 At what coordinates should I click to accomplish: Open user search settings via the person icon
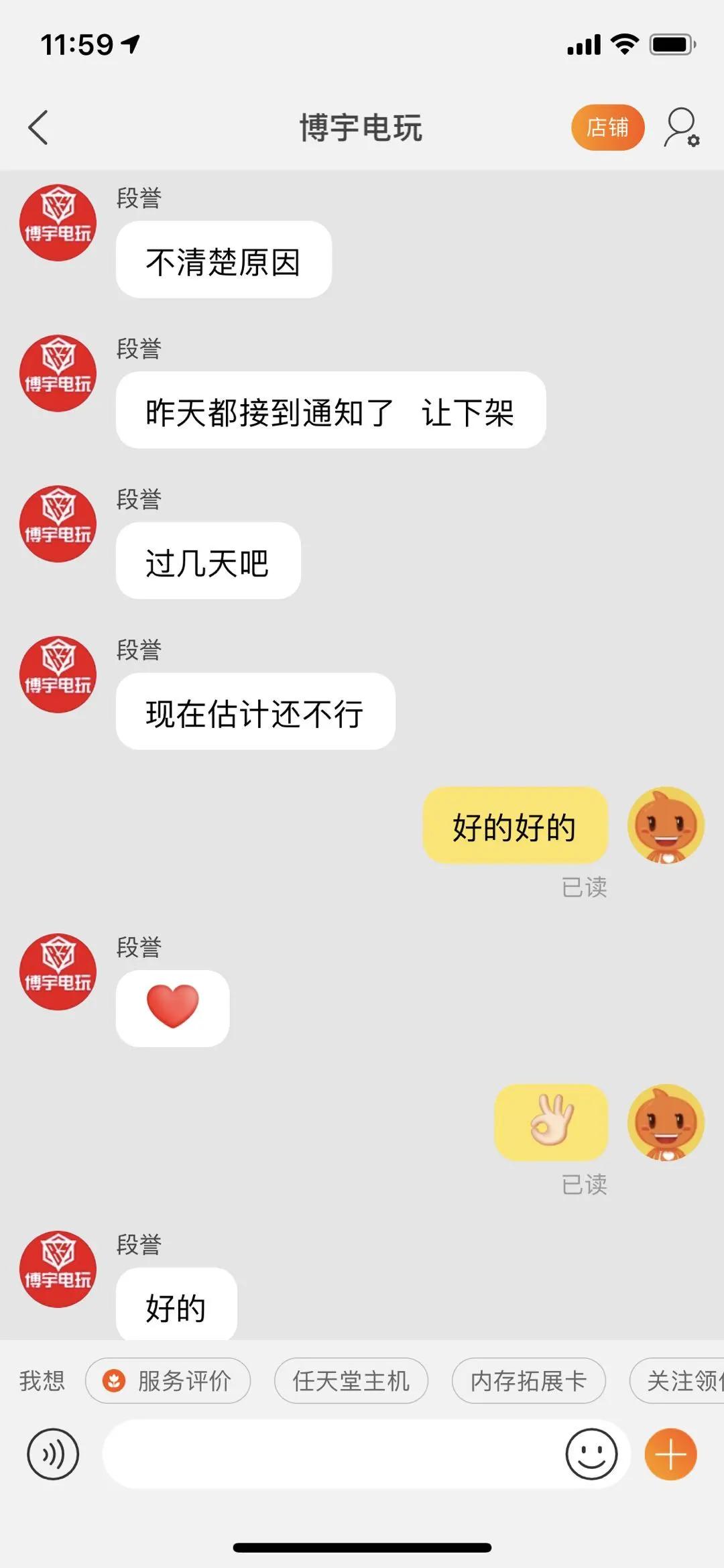tap(682, 127)
